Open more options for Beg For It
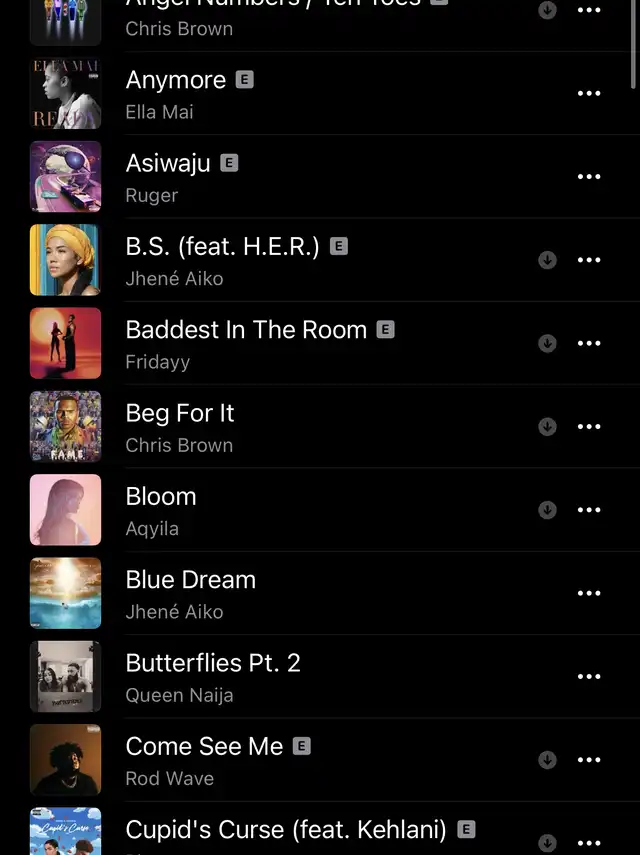The image size is (640, 855). coord(589,427)
